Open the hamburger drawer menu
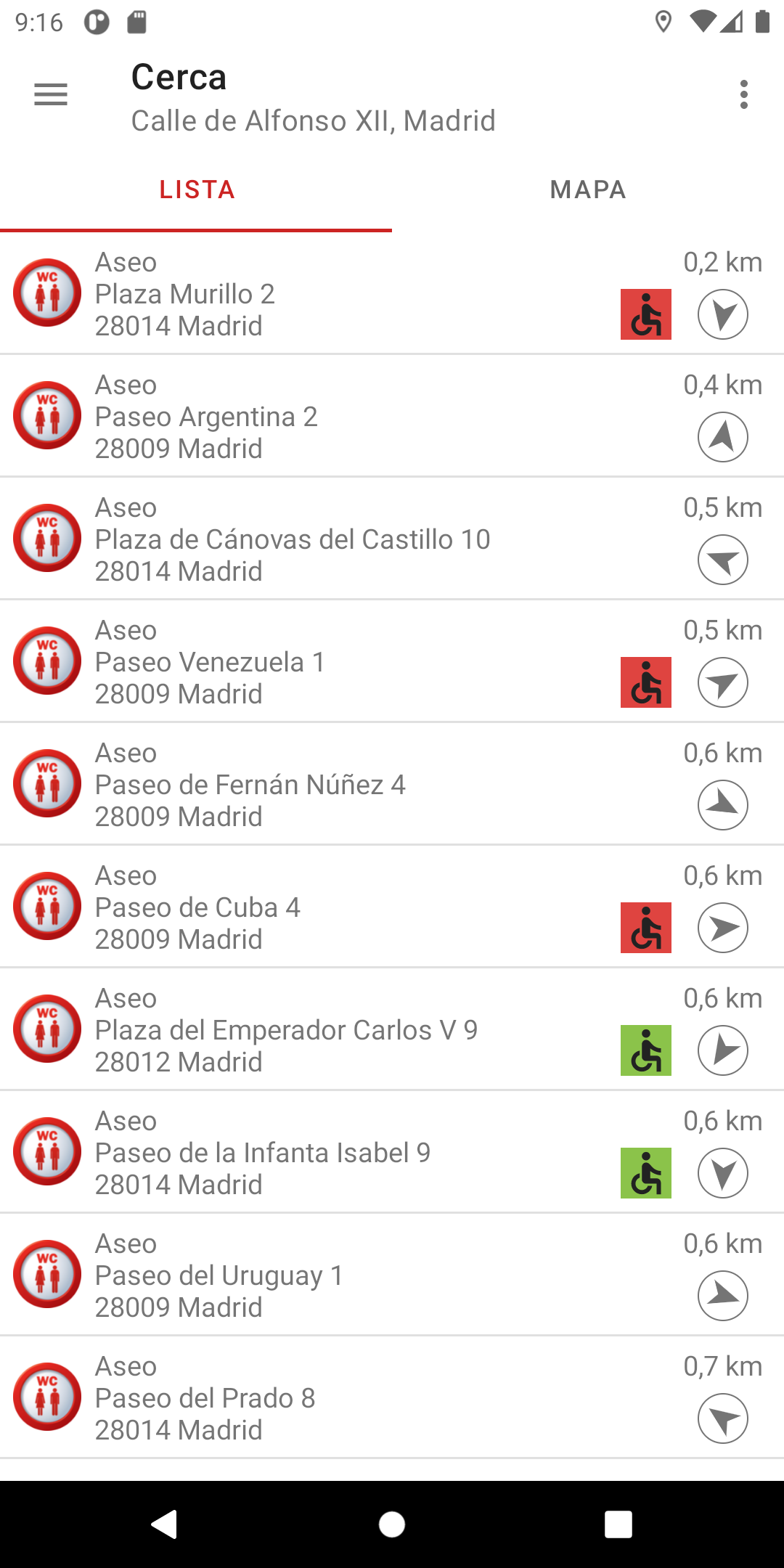This screenshot has width=784, height=1568. 51,94
